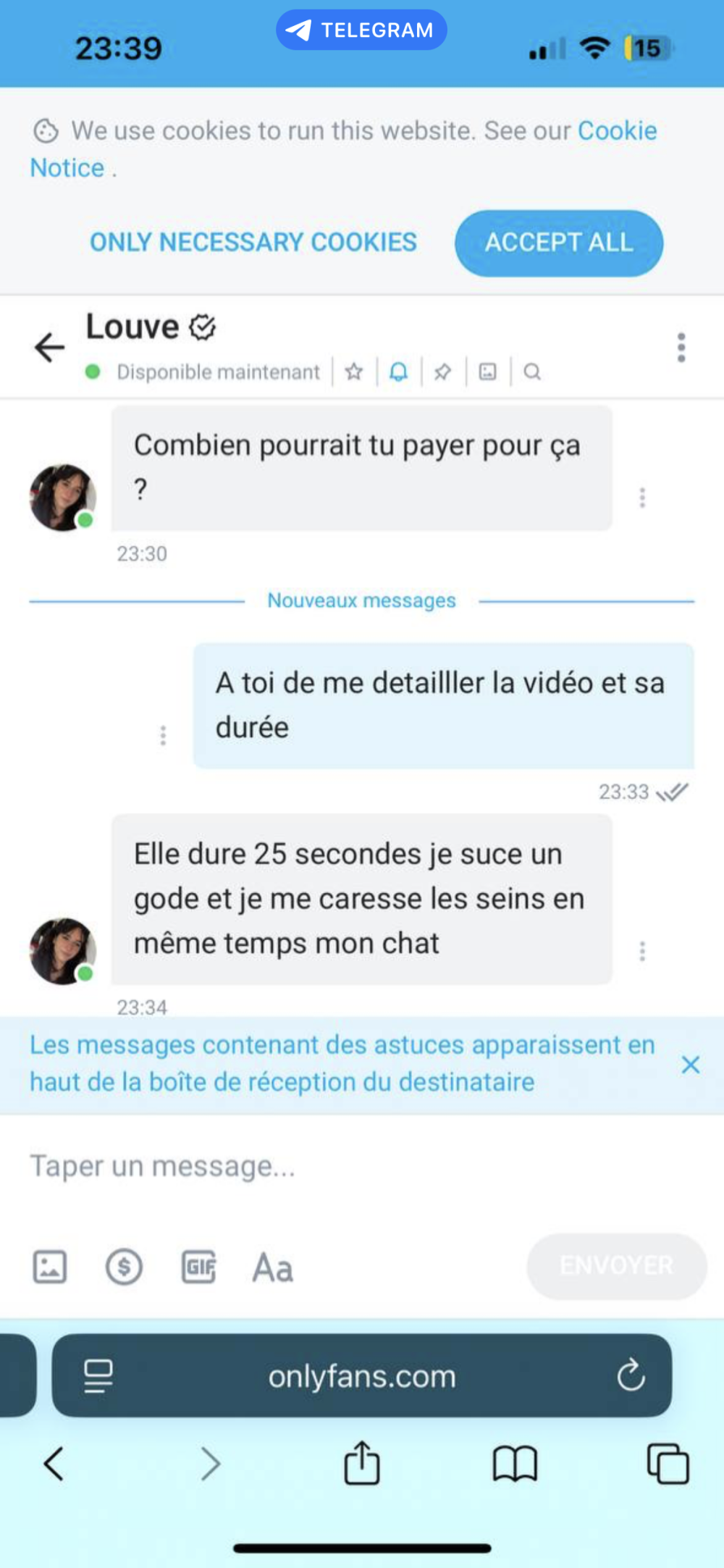Go back from Louve's chat
724x1568 pixels.
coord(49,347)
